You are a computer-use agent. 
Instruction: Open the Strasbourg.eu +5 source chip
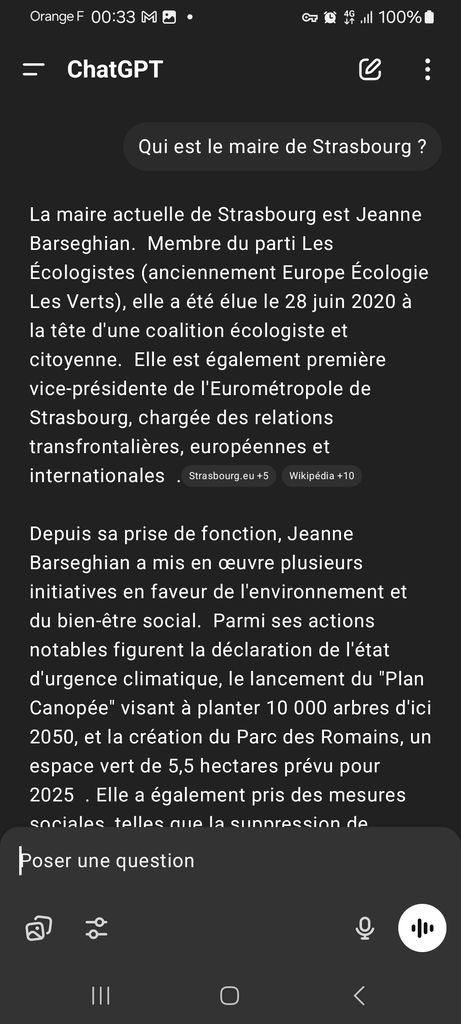229,476
